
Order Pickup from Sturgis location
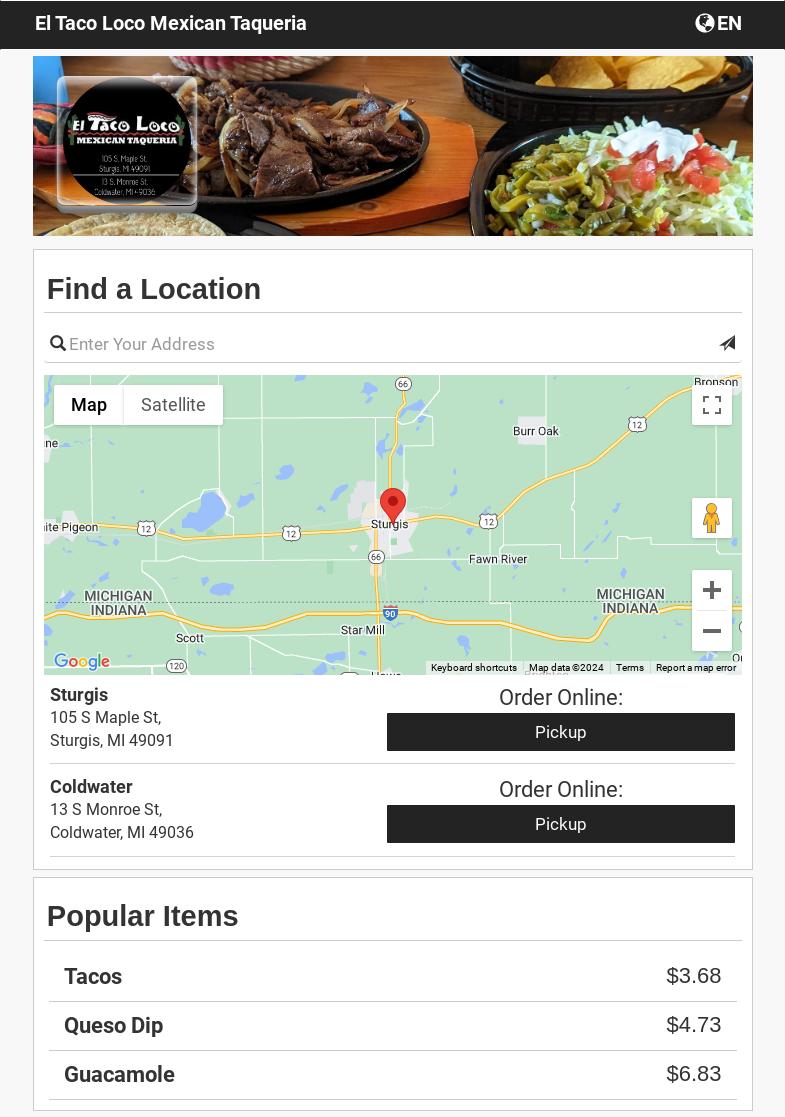click(560, 732)
